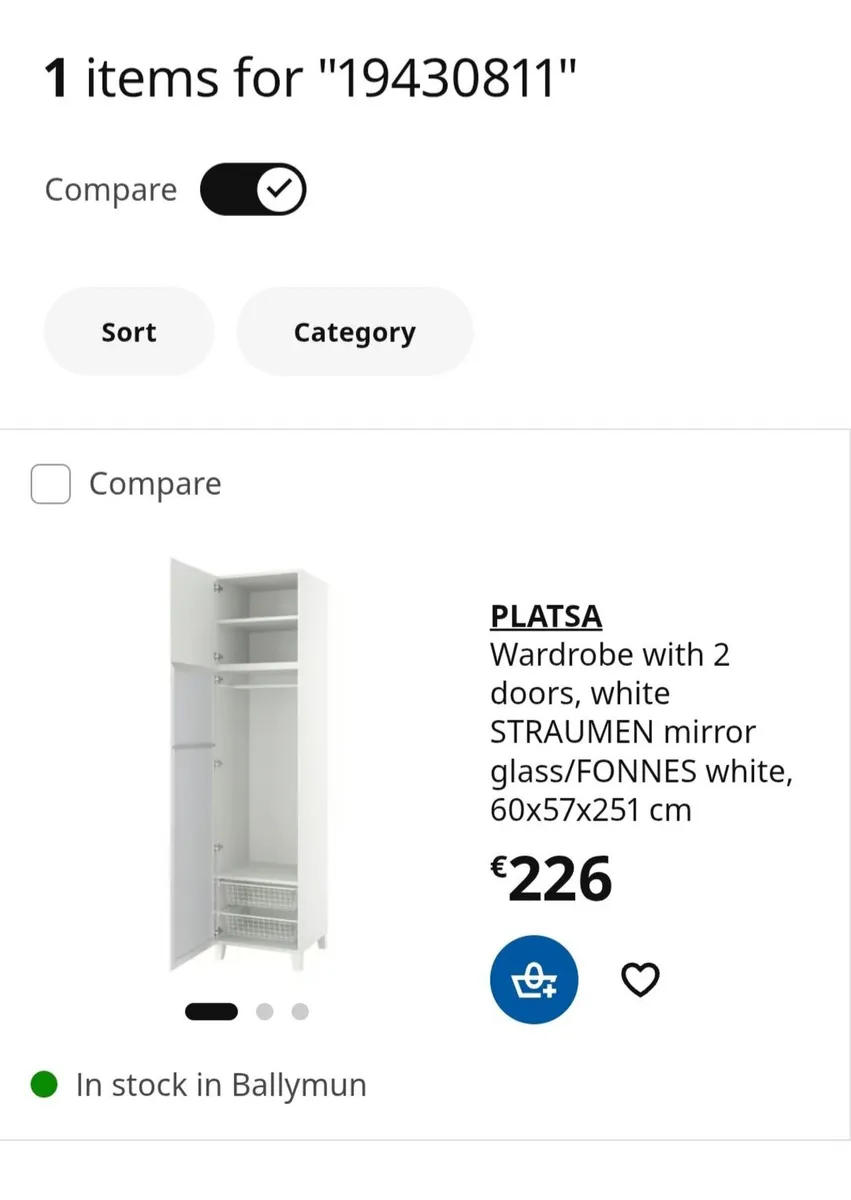This screenshot has height=1200, width=851.
Task: Expand sorting choices via Sort pill
Action: click(x=128, y=331)
